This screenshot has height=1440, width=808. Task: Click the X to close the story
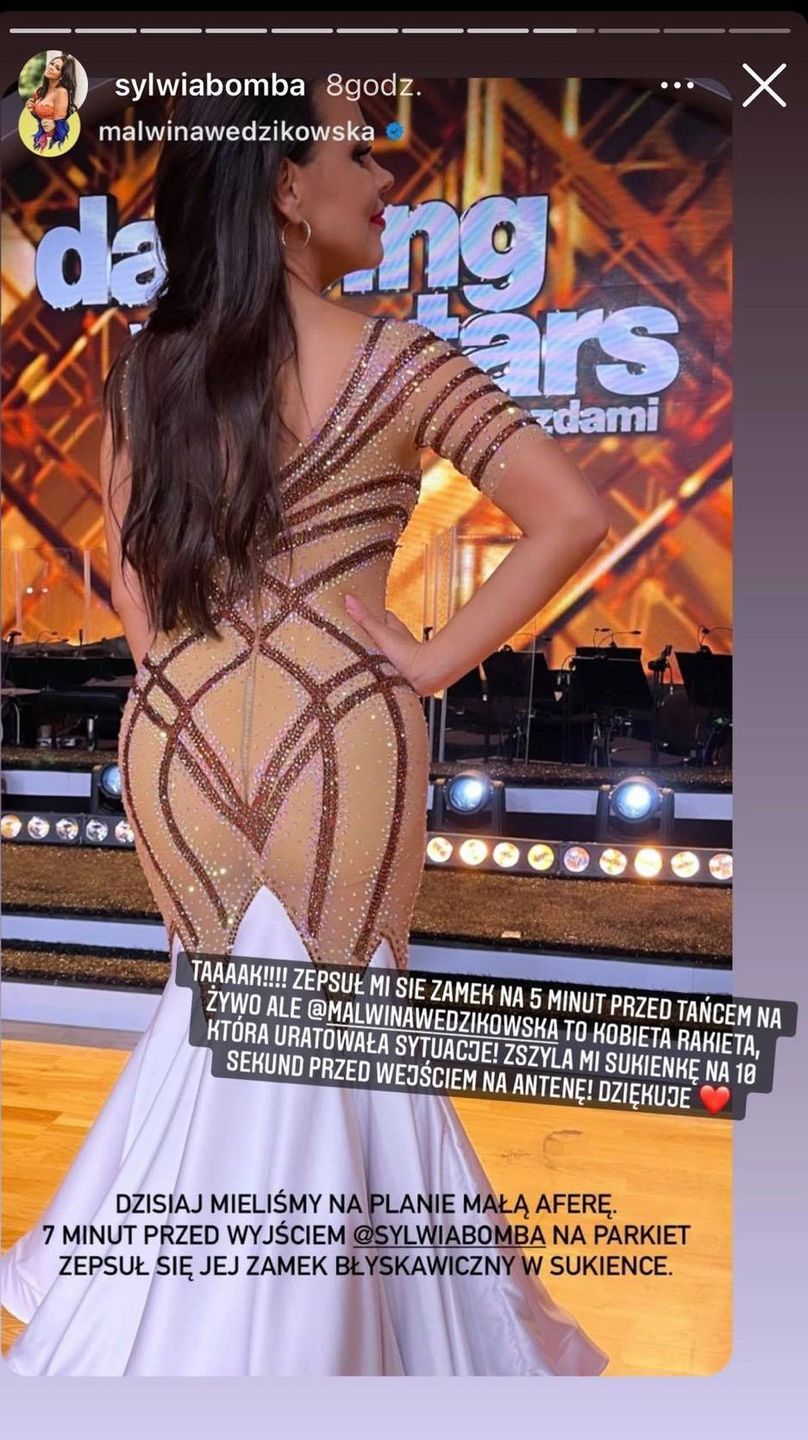tap(763, 85)
